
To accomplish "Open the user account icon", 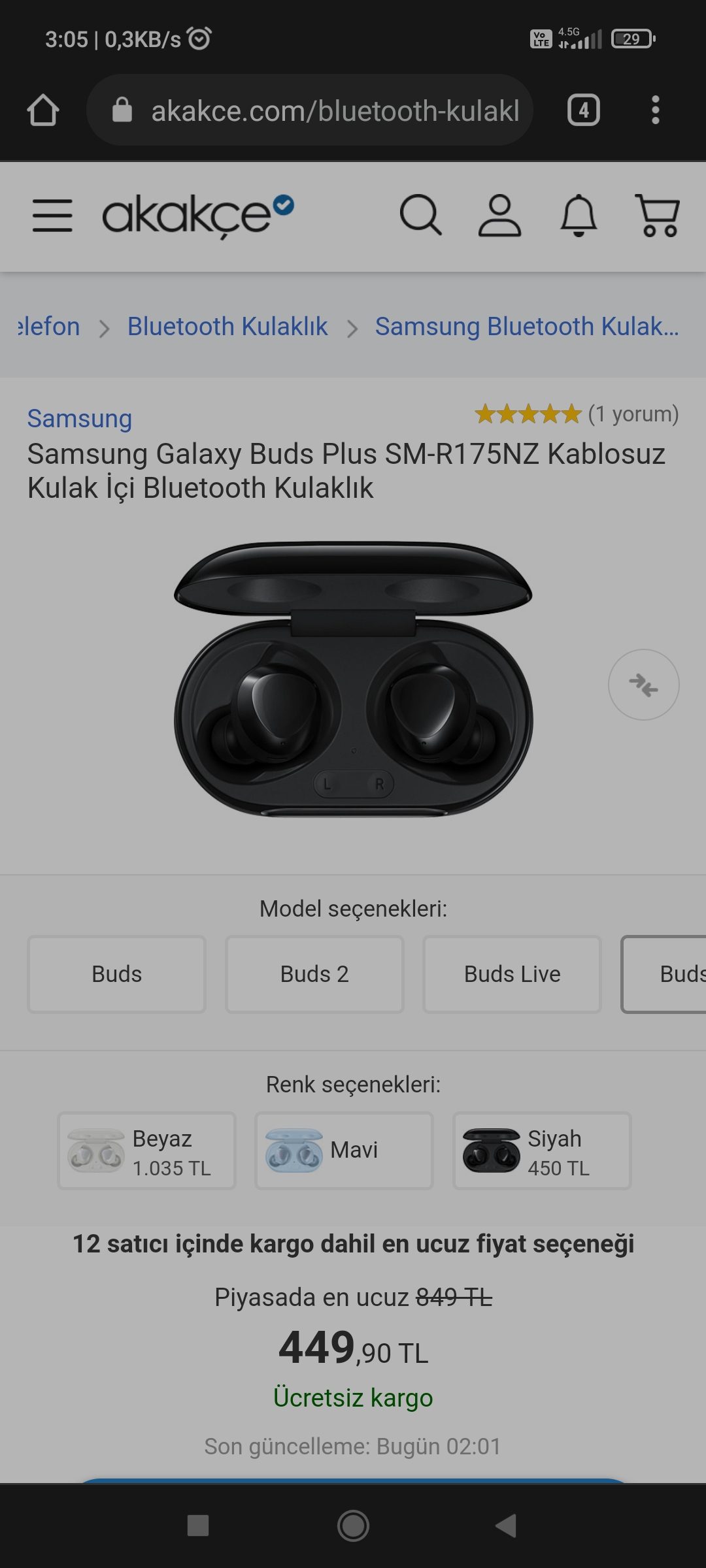I will pos(499,215).
